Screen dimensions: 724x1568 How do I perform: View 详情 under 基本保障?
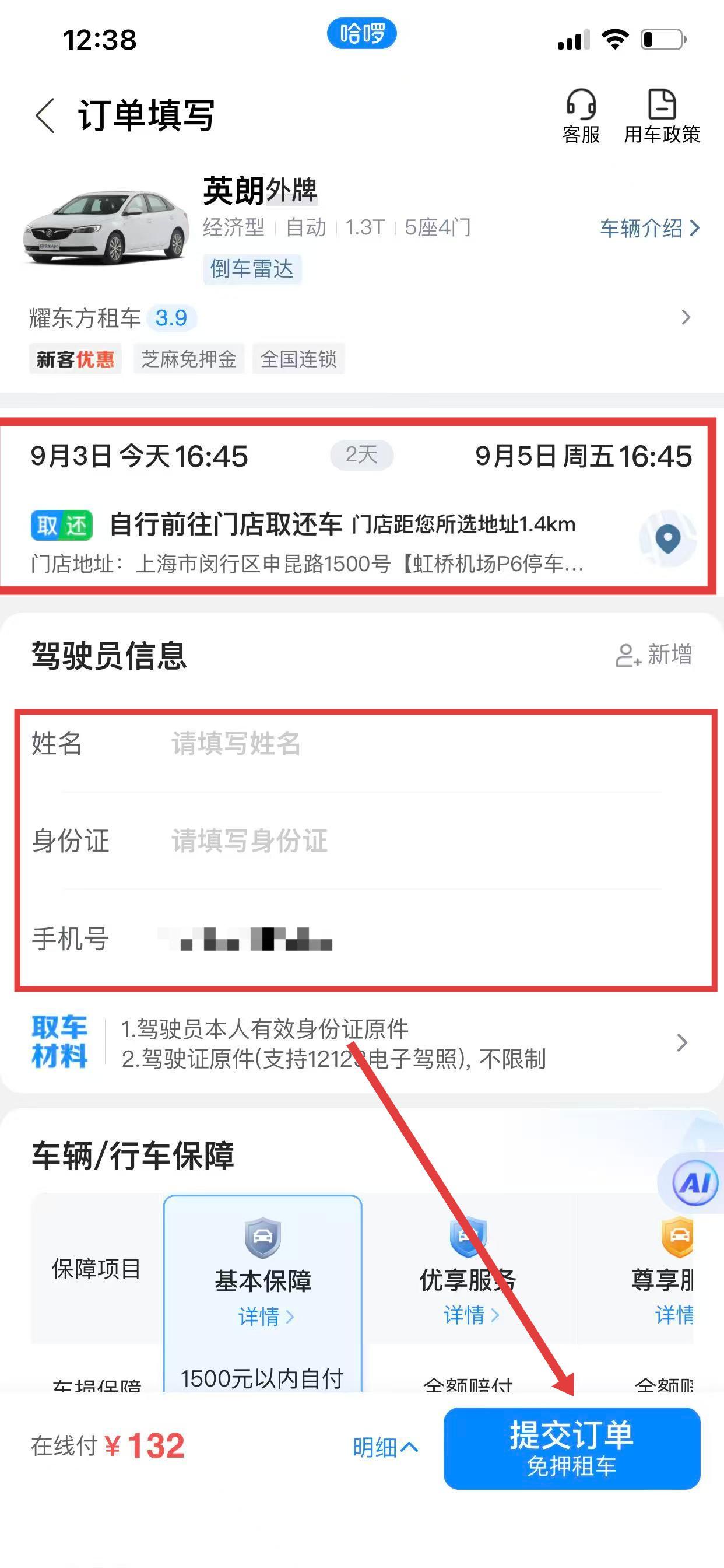(x=265, y=1317)
